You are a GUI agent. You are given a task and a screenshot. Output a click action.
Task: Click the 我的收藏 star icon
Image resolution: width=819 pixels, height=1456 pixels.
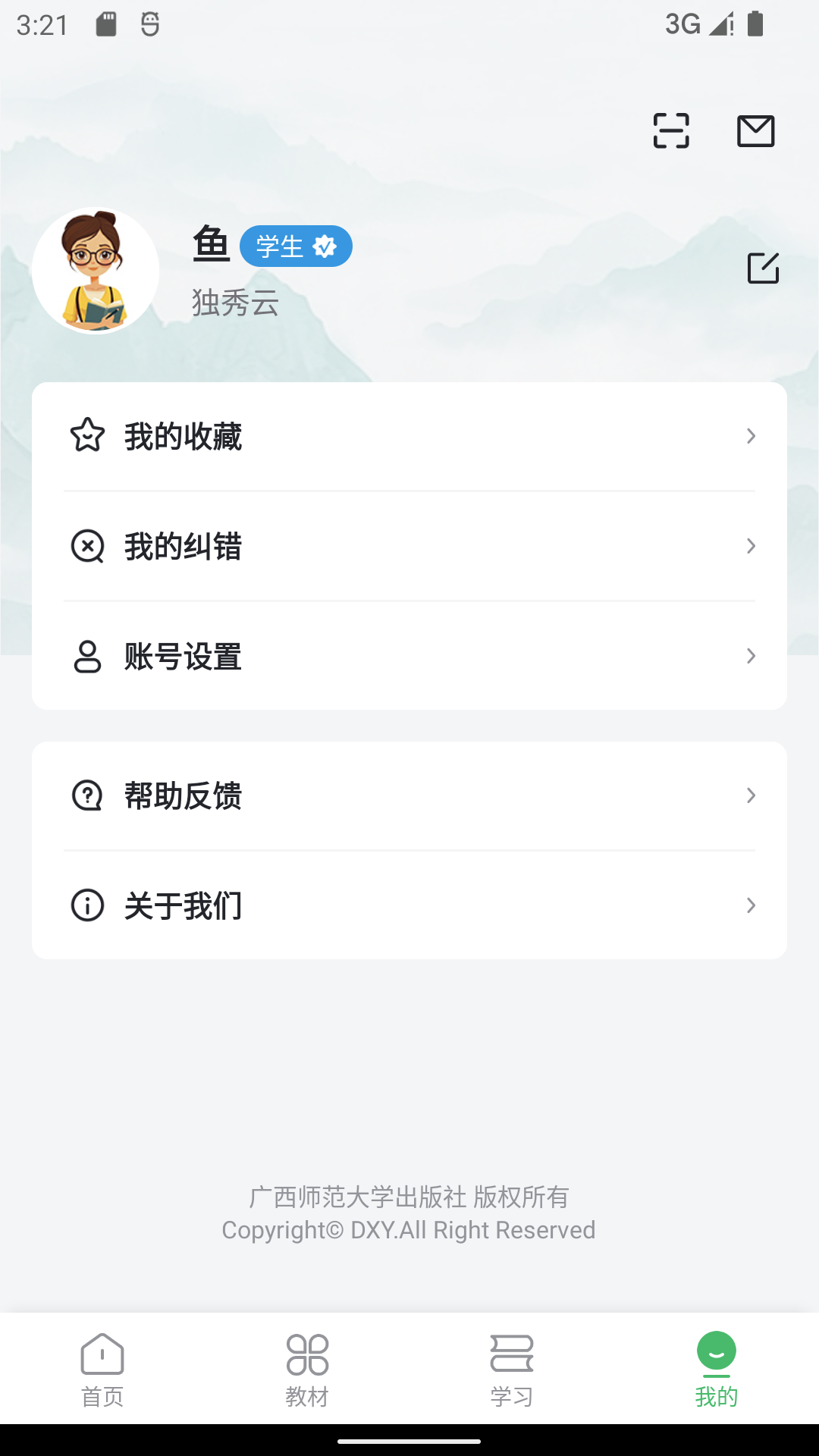pos(87,436)
